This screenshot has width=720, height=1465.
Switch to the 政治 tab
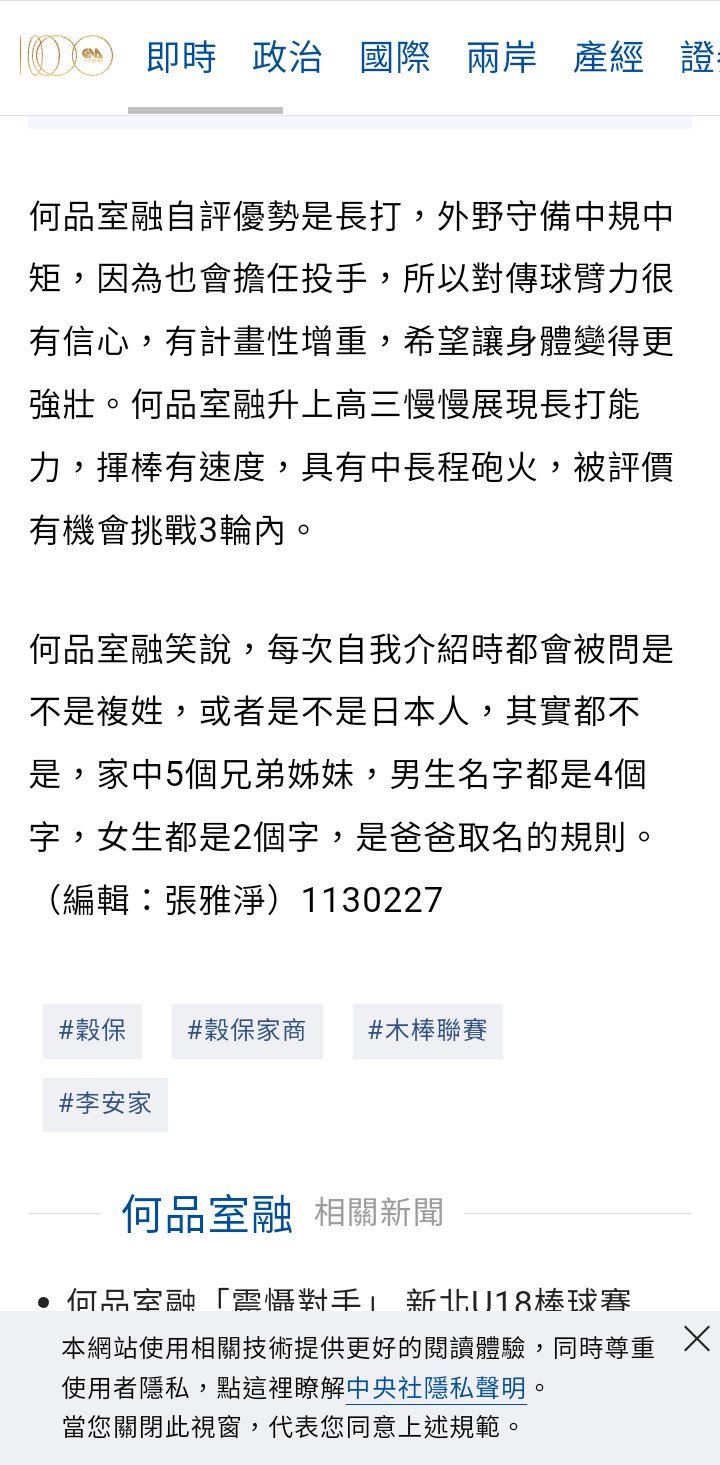point(288,57)
